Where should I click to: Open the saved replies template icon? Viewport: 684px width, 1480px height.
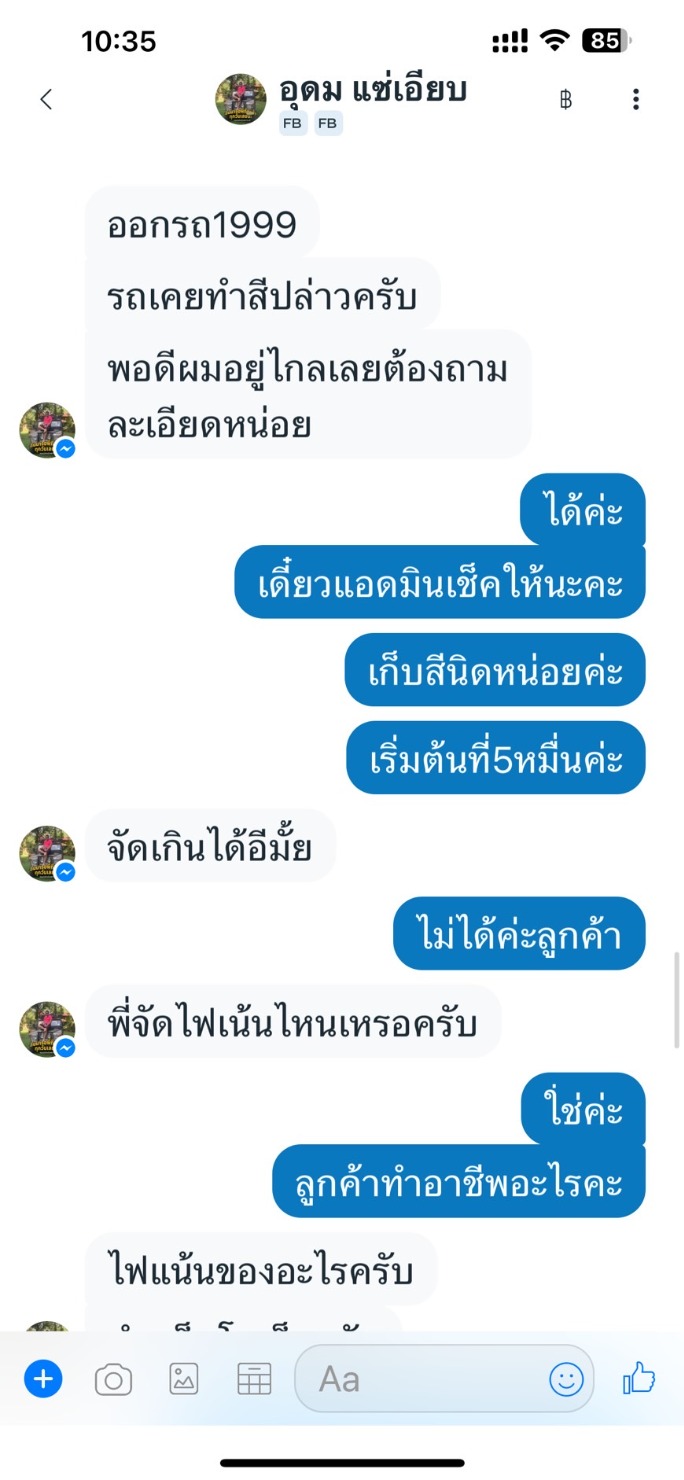(x=254, y=1380)
